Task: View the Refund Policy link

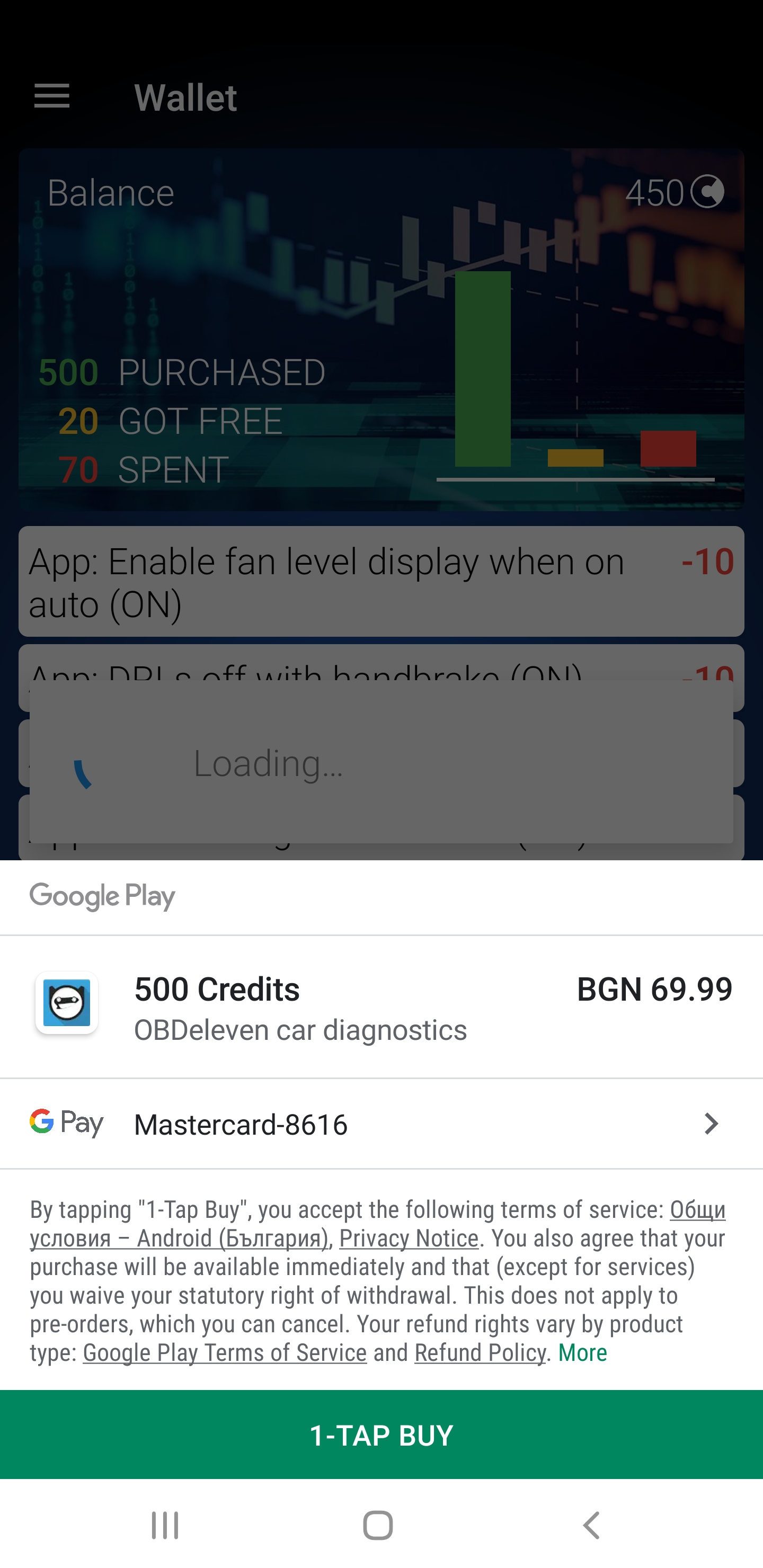Action: tap(480, 1352)
